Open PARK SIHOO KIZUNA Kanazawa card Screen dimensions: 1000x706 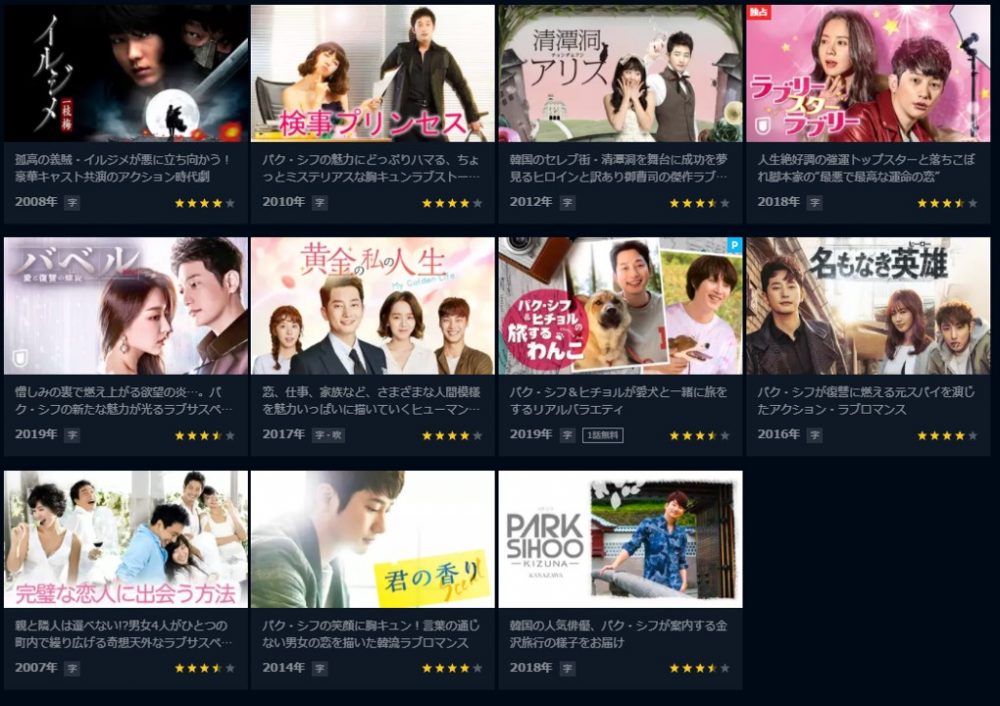[620, 539]
